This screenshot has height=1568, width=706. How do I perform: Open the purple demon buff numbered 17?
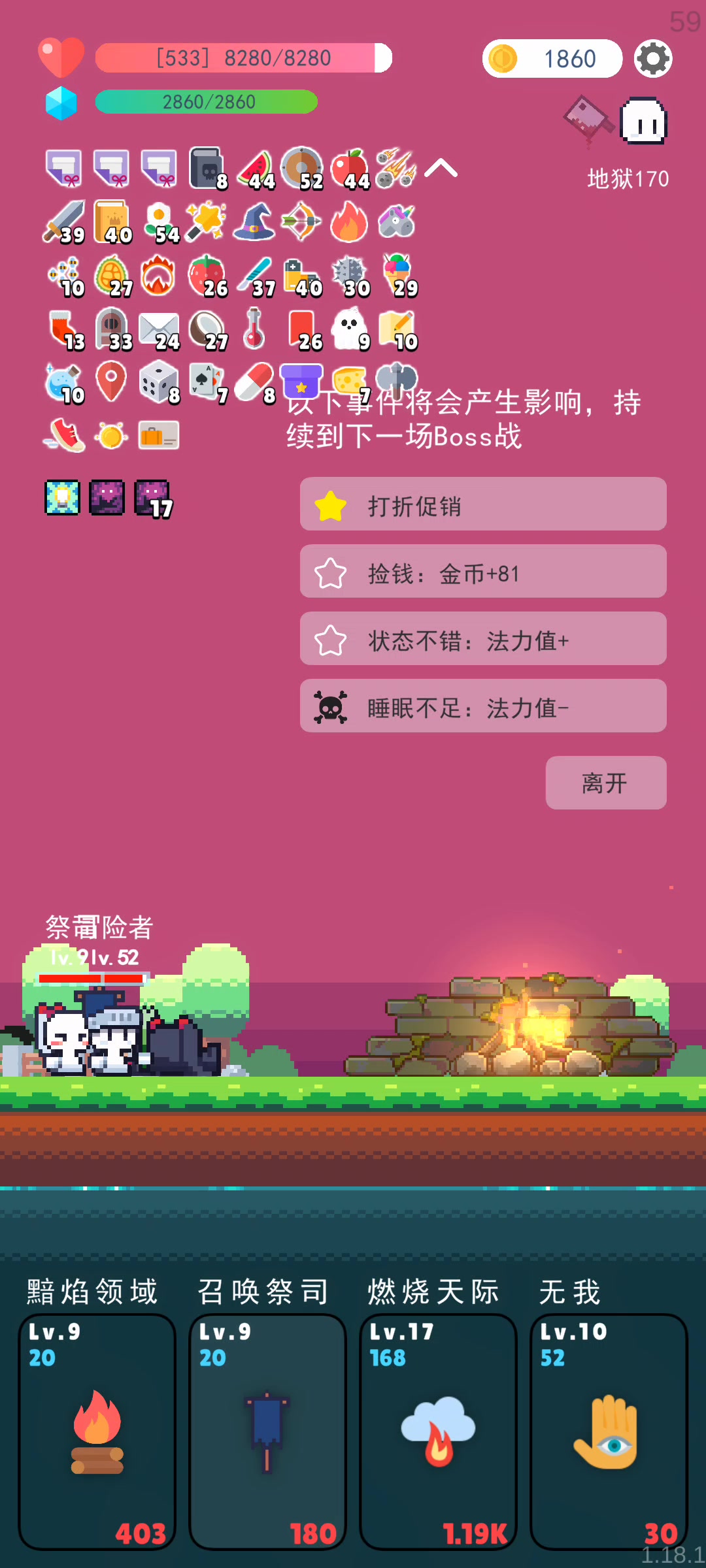tap(154, 499)
